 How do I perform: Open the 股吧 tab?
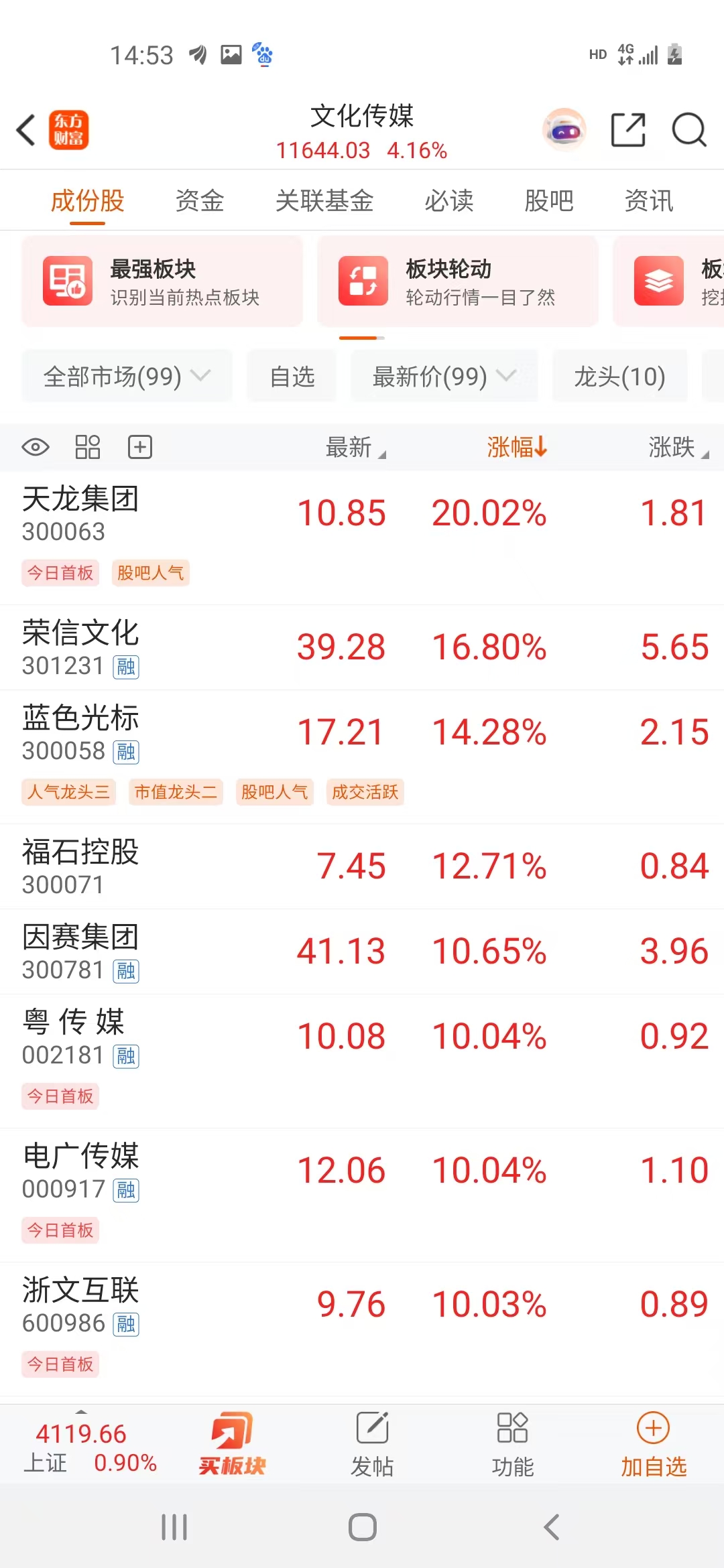pyautogui.click(x=548, y=200)
